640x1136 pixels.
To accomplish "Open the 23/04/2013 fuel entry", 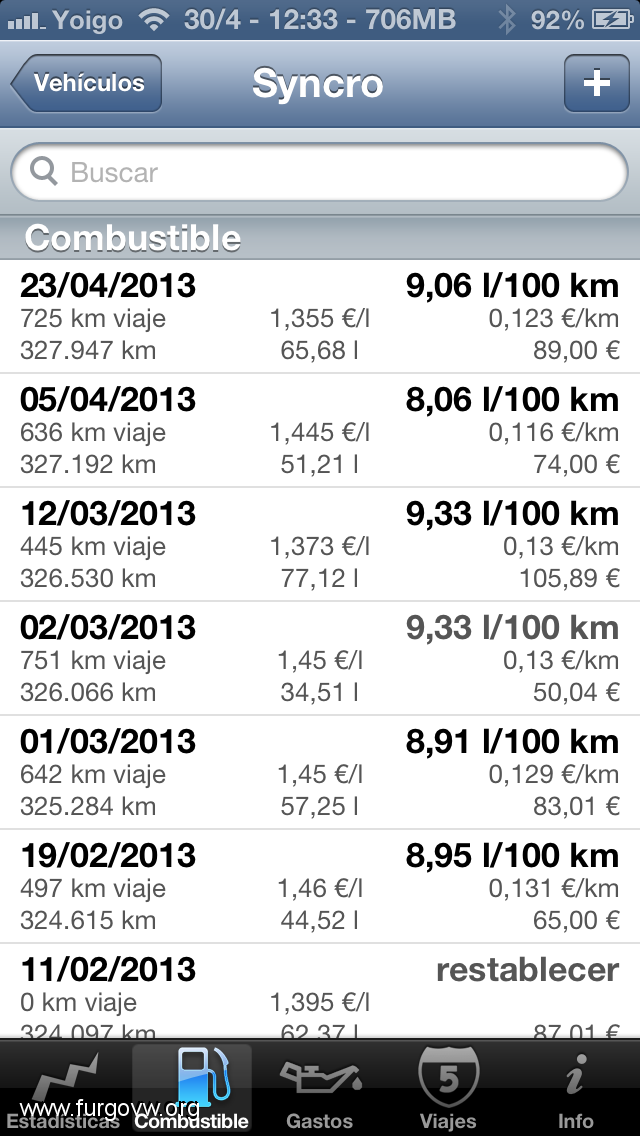I will 320,317.
